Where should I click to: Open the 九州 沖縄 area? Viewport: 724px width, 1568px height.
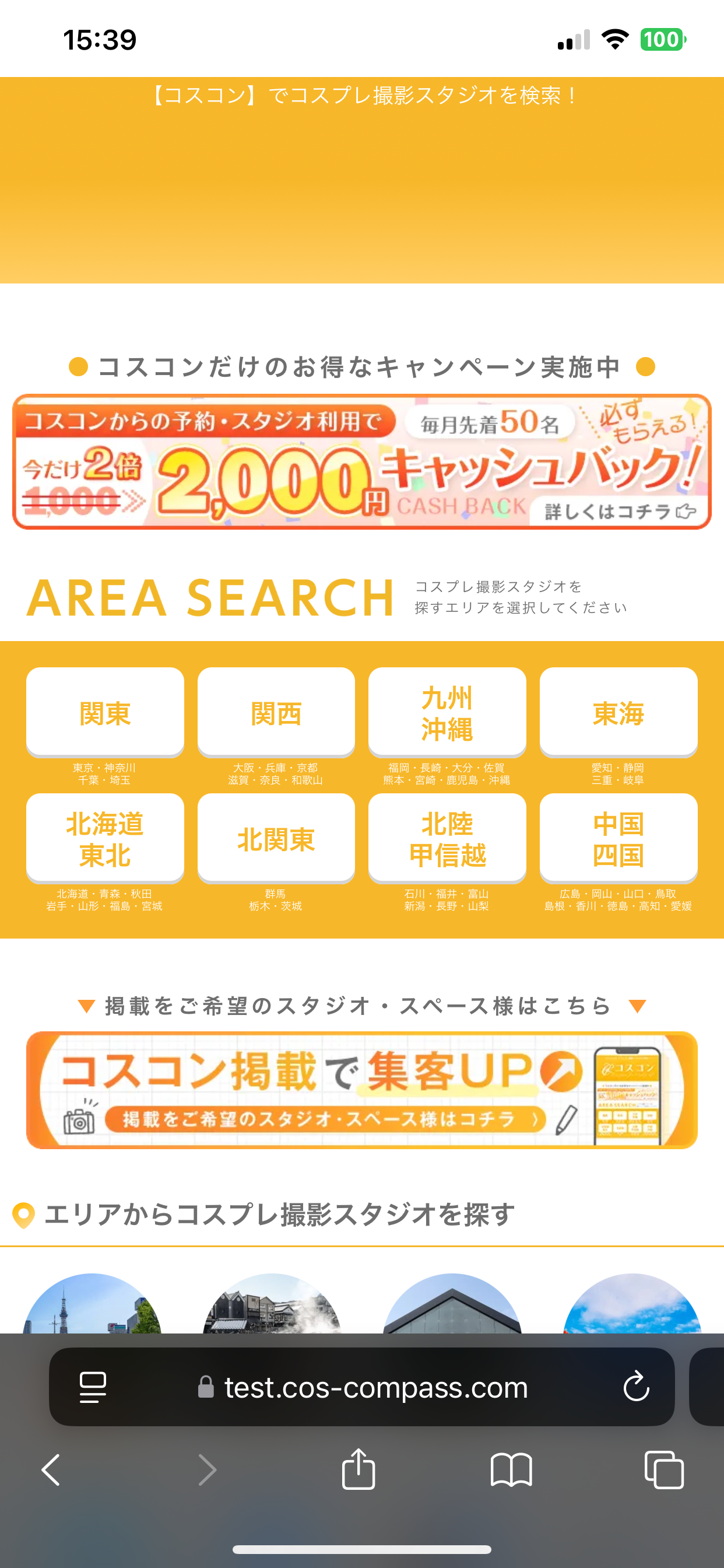447,712
